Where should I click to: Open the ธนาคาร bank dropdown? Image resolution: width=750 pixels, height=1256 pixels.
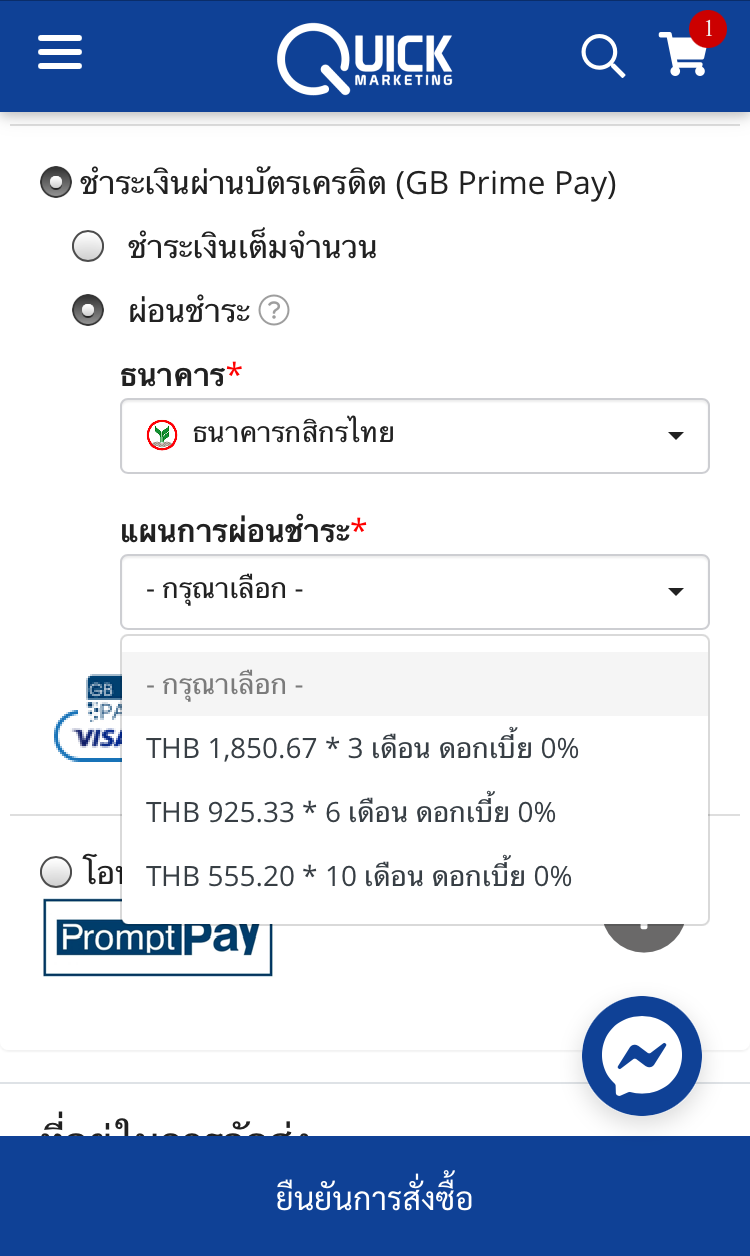tap(414, 435)
